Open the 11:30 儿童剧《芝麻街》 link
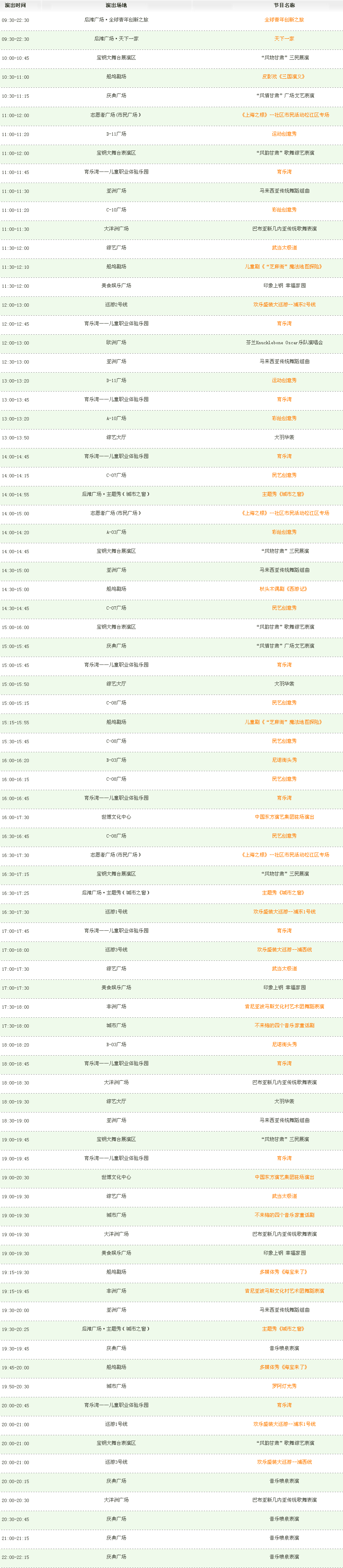The width and height of the screenshot is (343, 1568). click(x=284, y=267)
